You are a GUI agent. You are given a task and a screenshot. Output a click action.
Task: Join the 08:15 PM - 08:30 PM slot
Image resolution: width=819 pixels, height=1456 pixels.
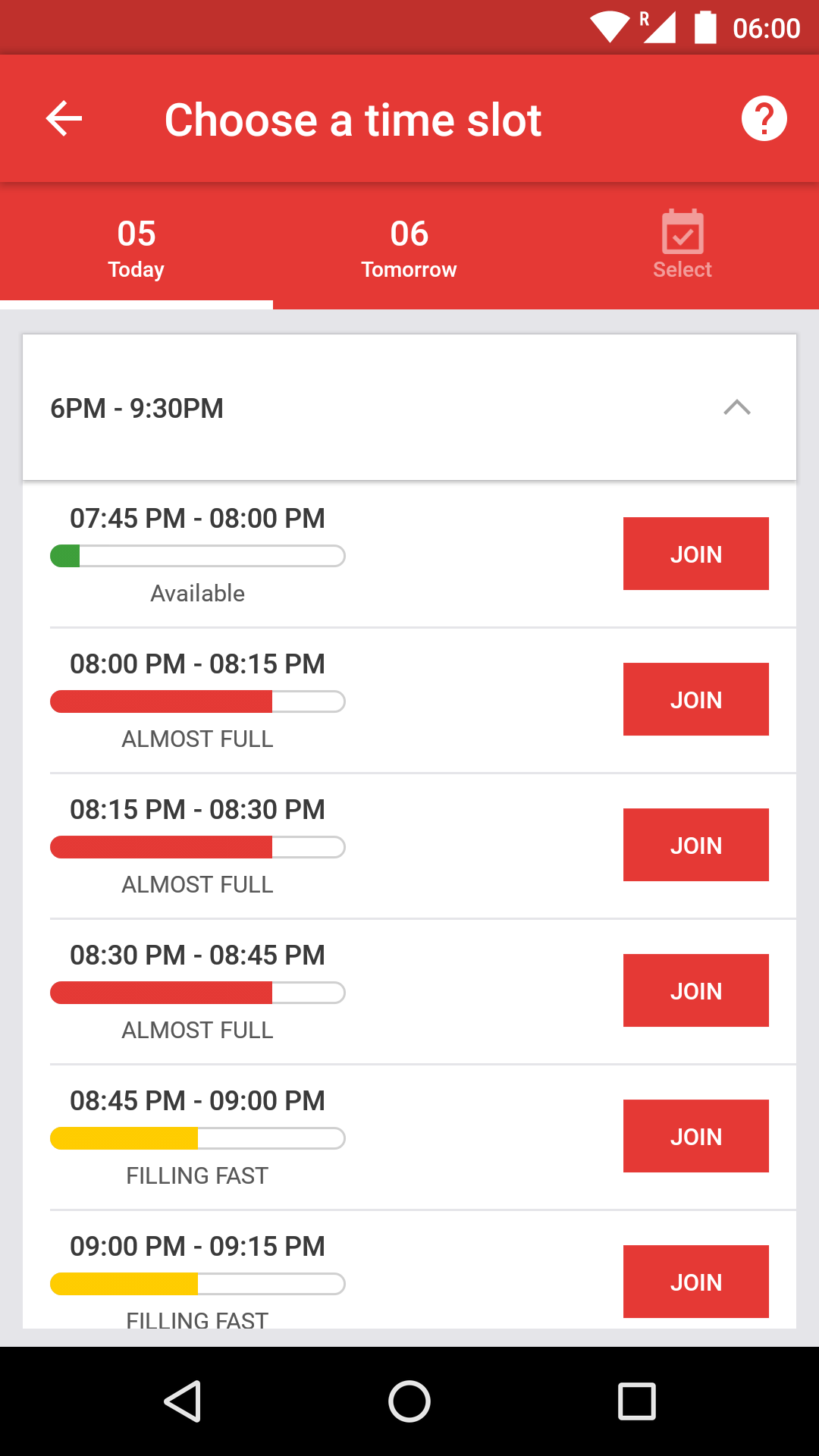coord(695,845)
